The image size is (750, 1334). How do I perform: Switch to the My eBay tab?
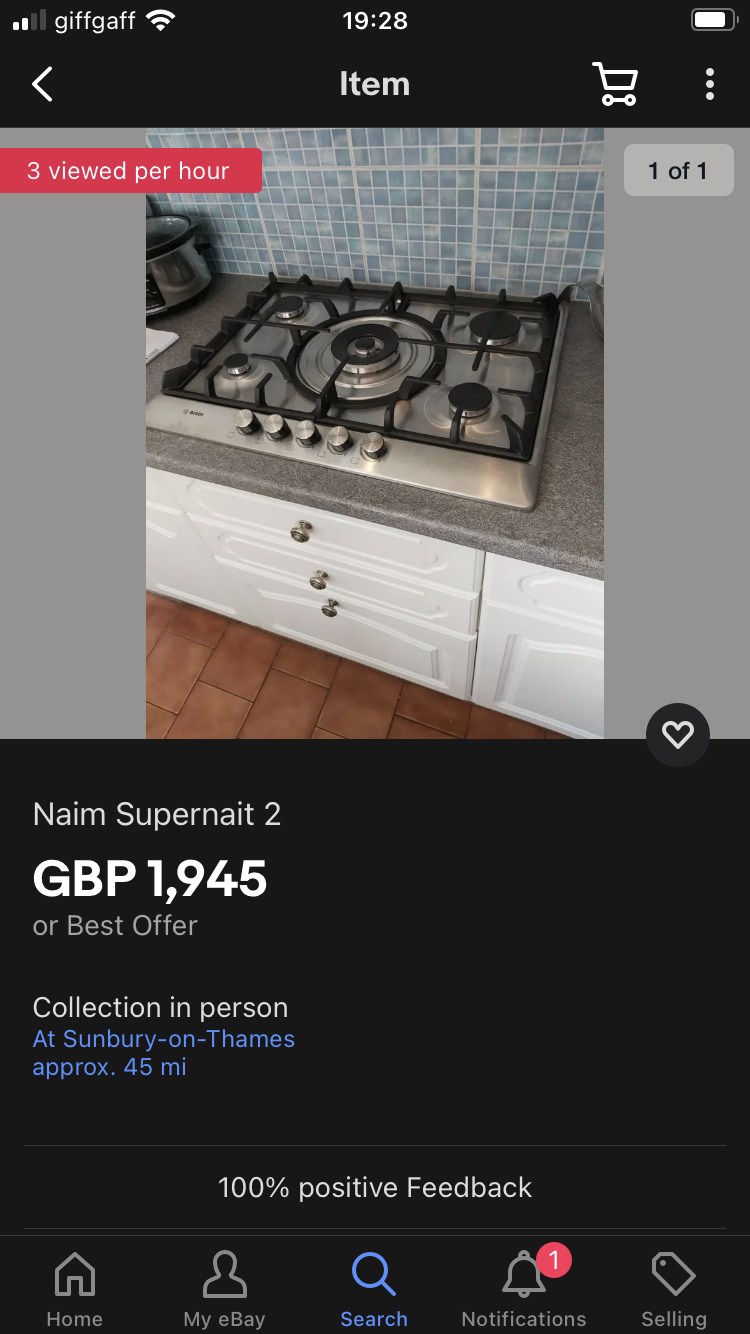click(x=224, y=1289)
